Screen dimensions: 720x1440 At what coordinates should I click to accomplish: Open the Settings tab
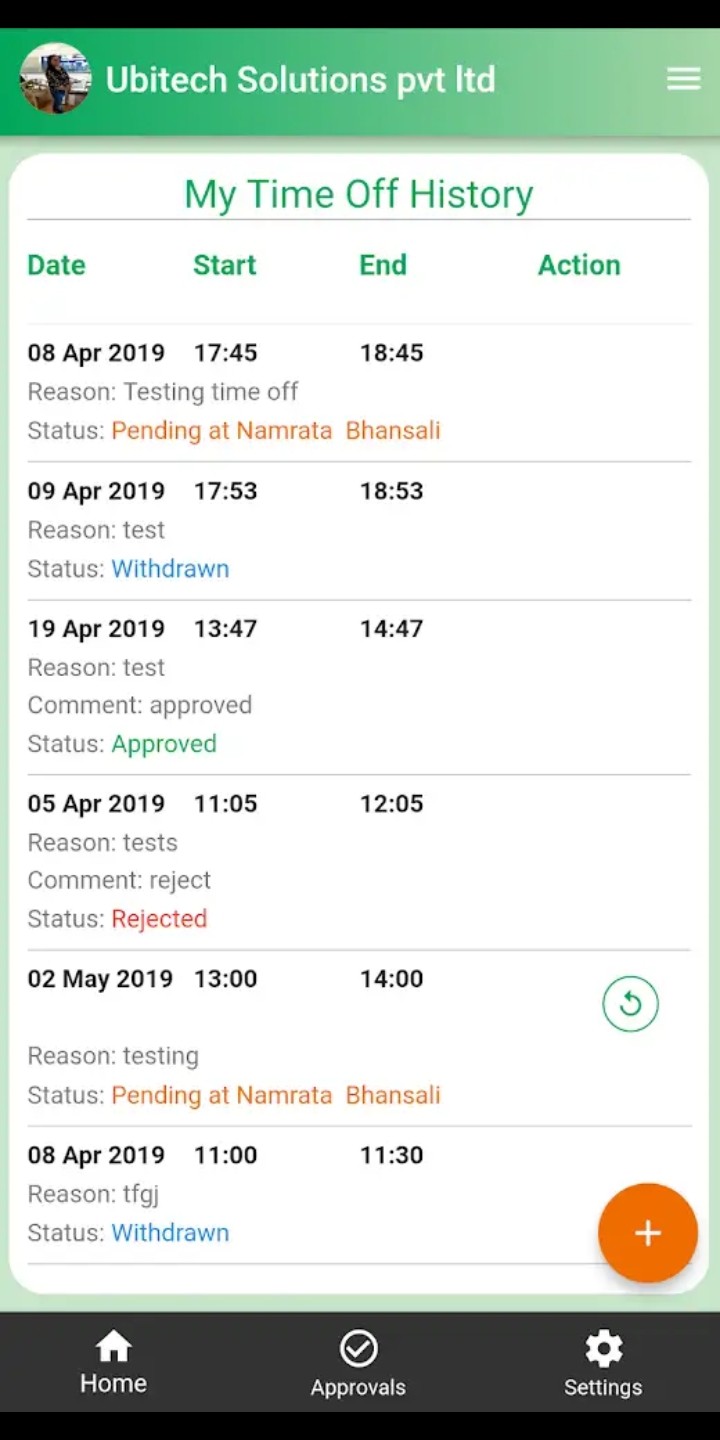tap(603, 1362)
